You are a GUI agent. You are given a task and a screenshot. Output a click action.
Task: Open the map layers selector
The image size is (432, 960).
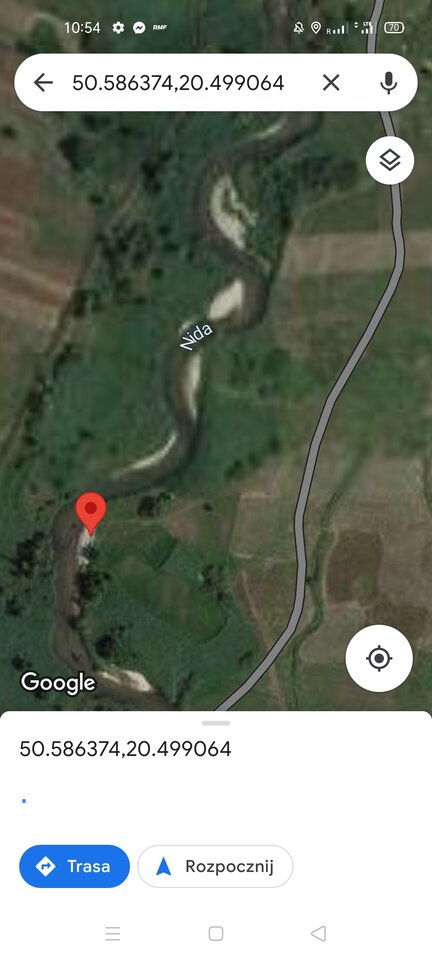tap(390, 161)
